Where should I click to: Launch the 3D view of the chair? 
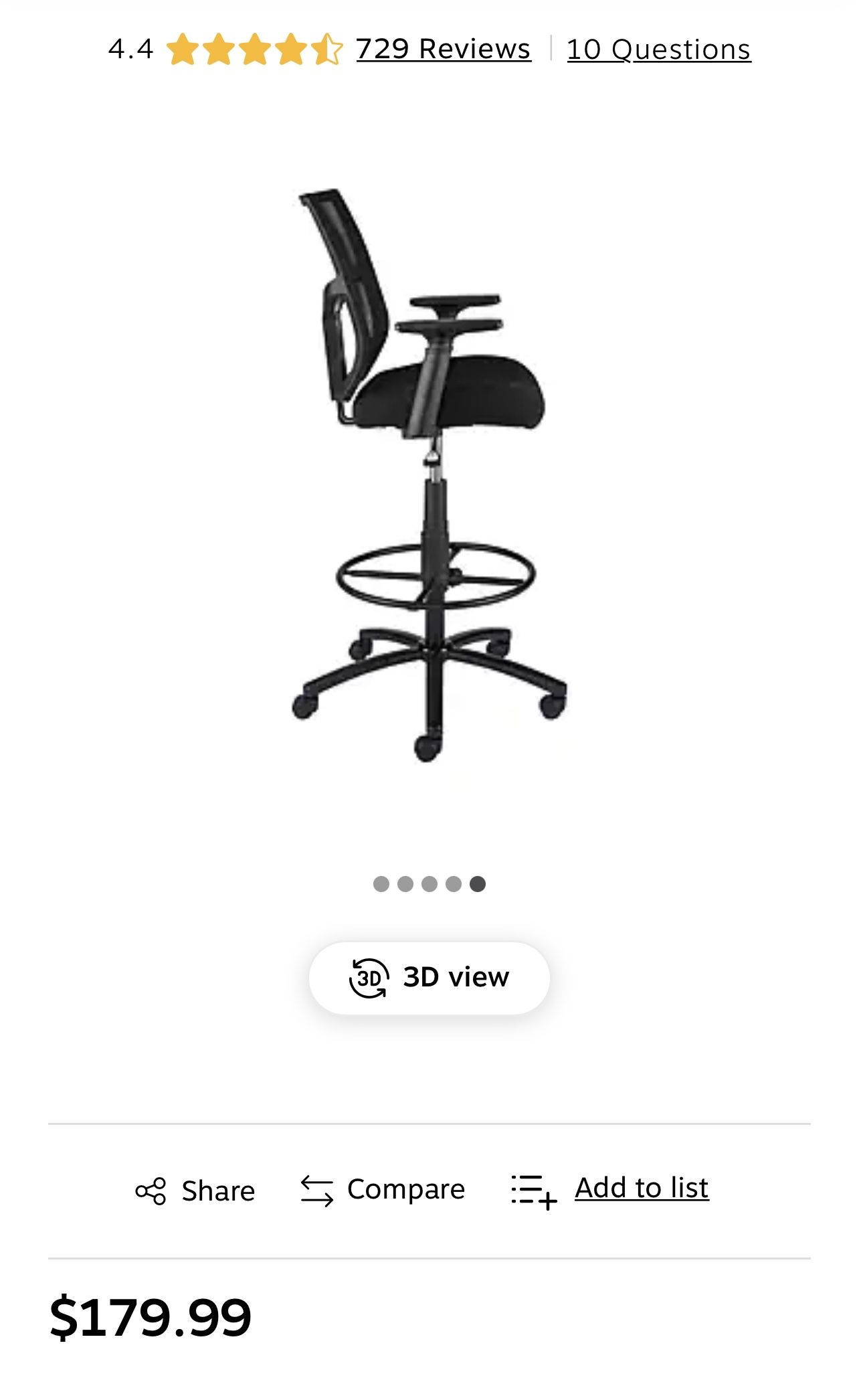(x=429, y=978)
